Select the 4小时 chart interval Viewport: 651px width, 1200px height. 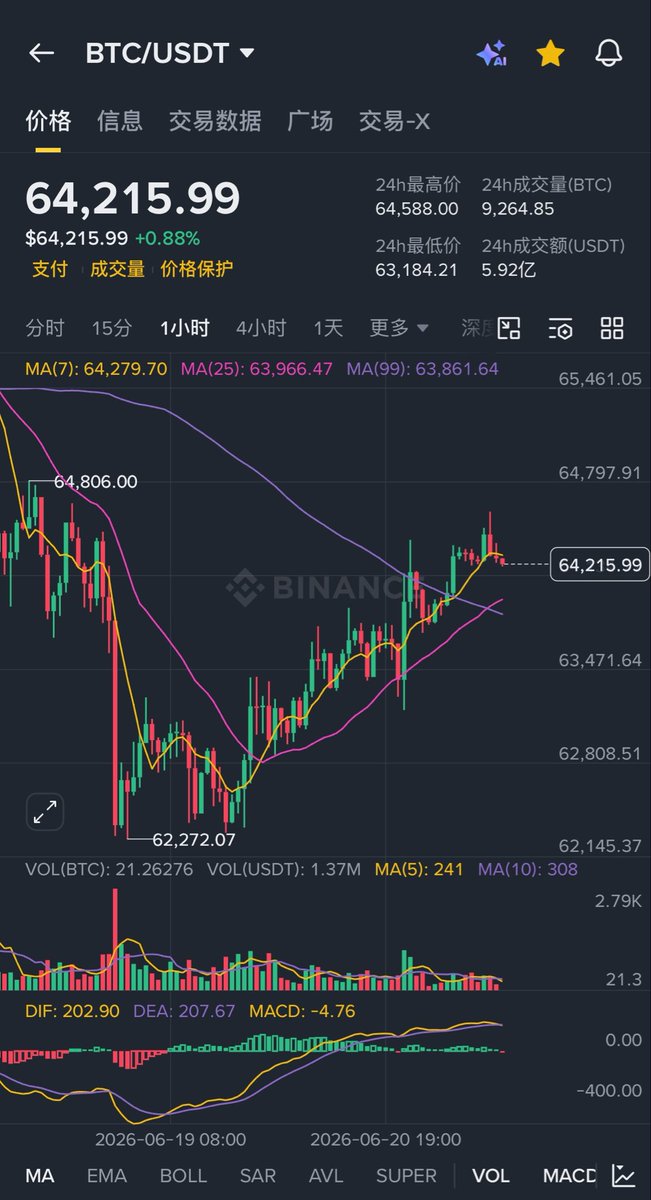(261, 328)
